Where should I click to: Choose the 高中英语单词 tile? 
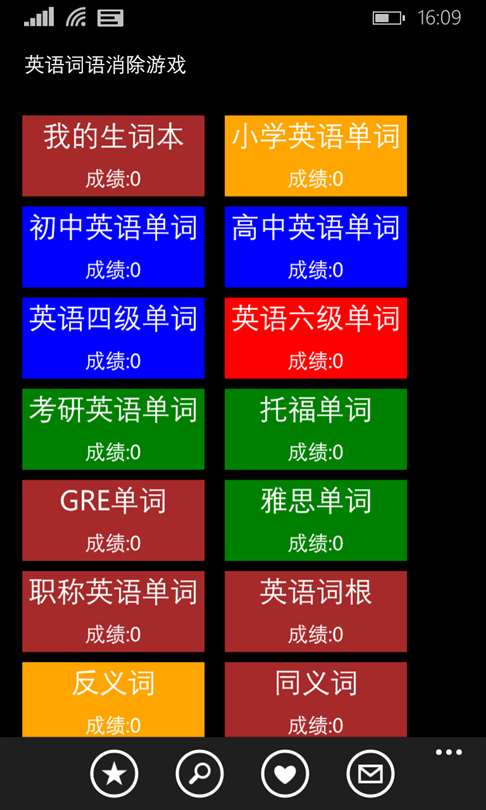coord(316,247)
